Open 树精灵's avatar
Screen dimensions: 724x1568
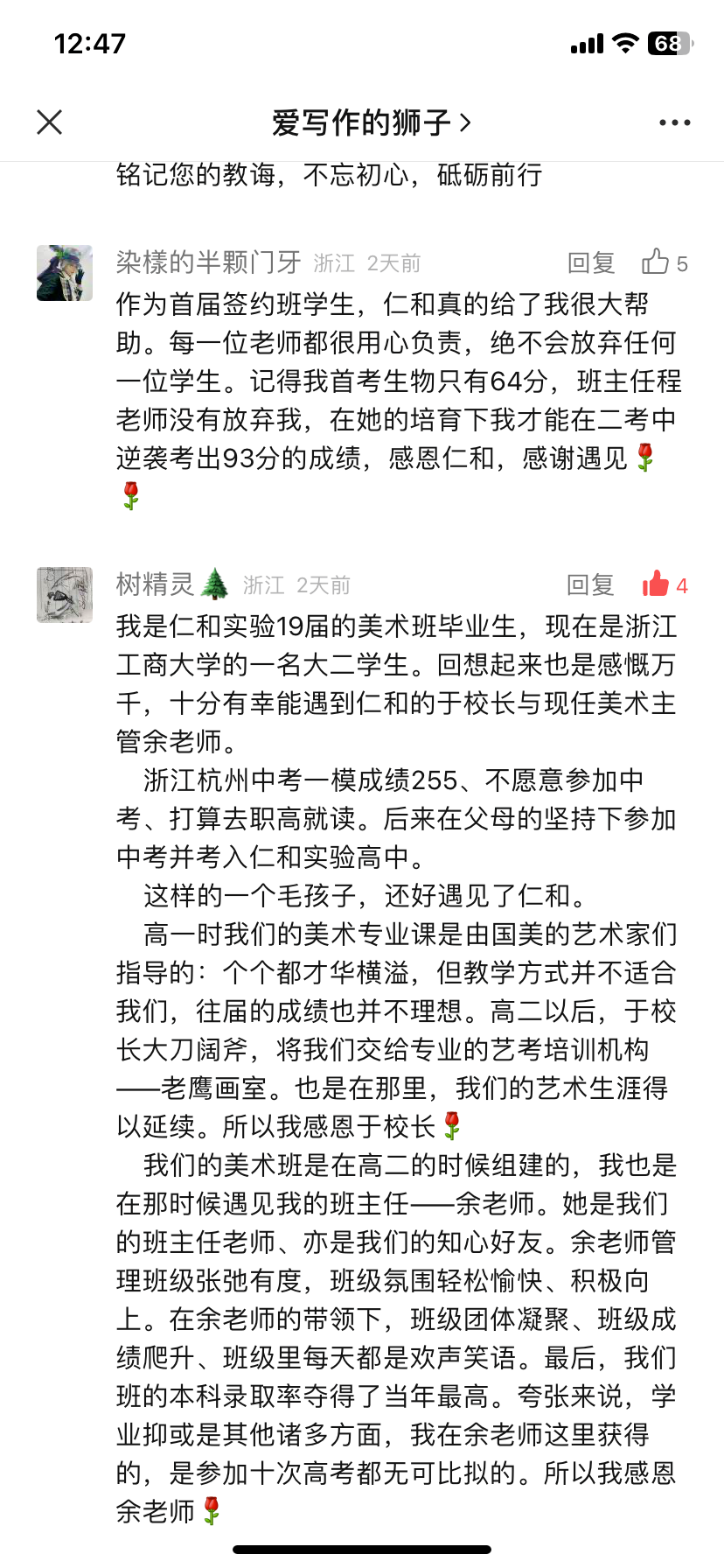point(65,595)
